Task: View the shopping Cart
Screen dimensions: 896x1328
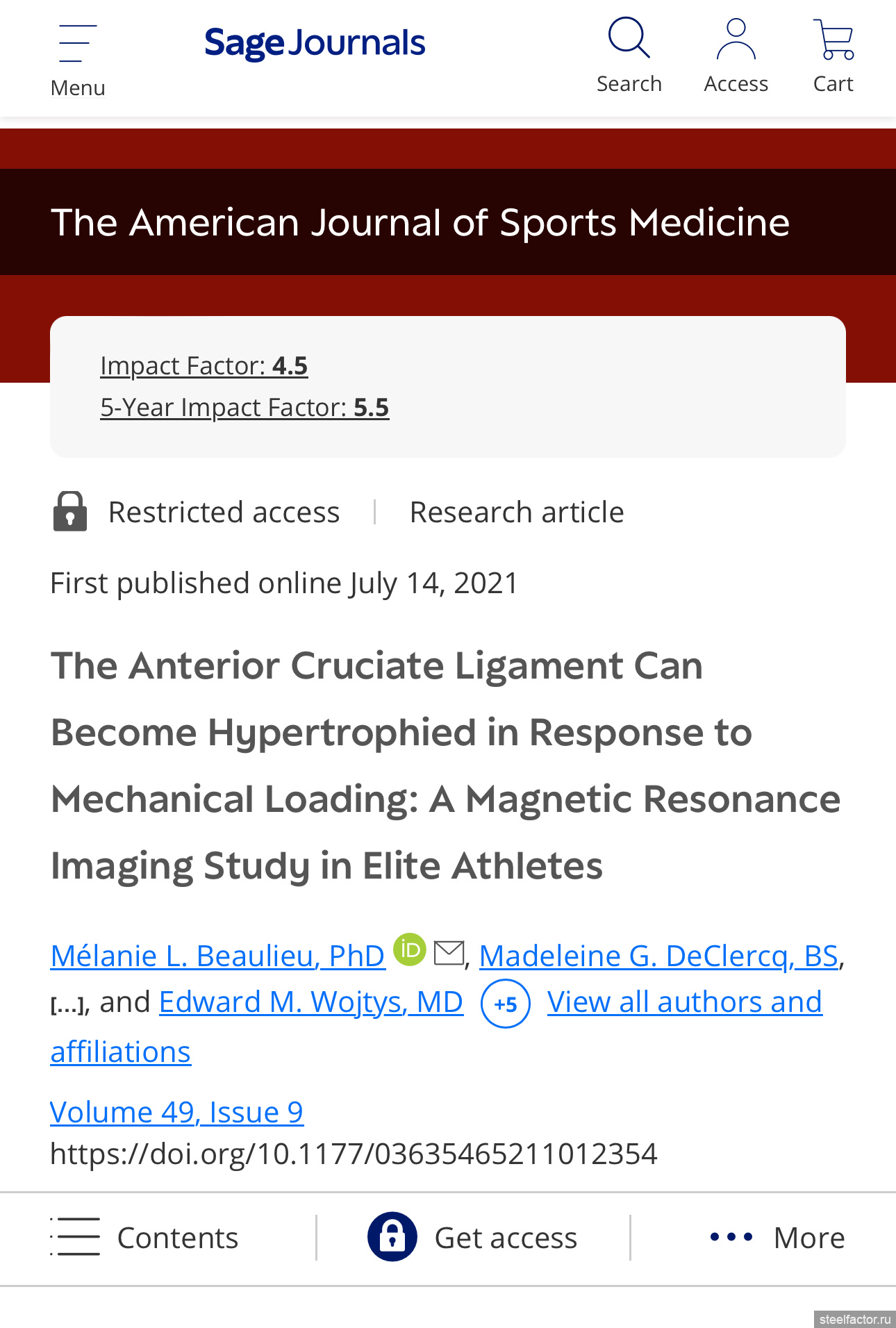Action: tap(833, 56)
